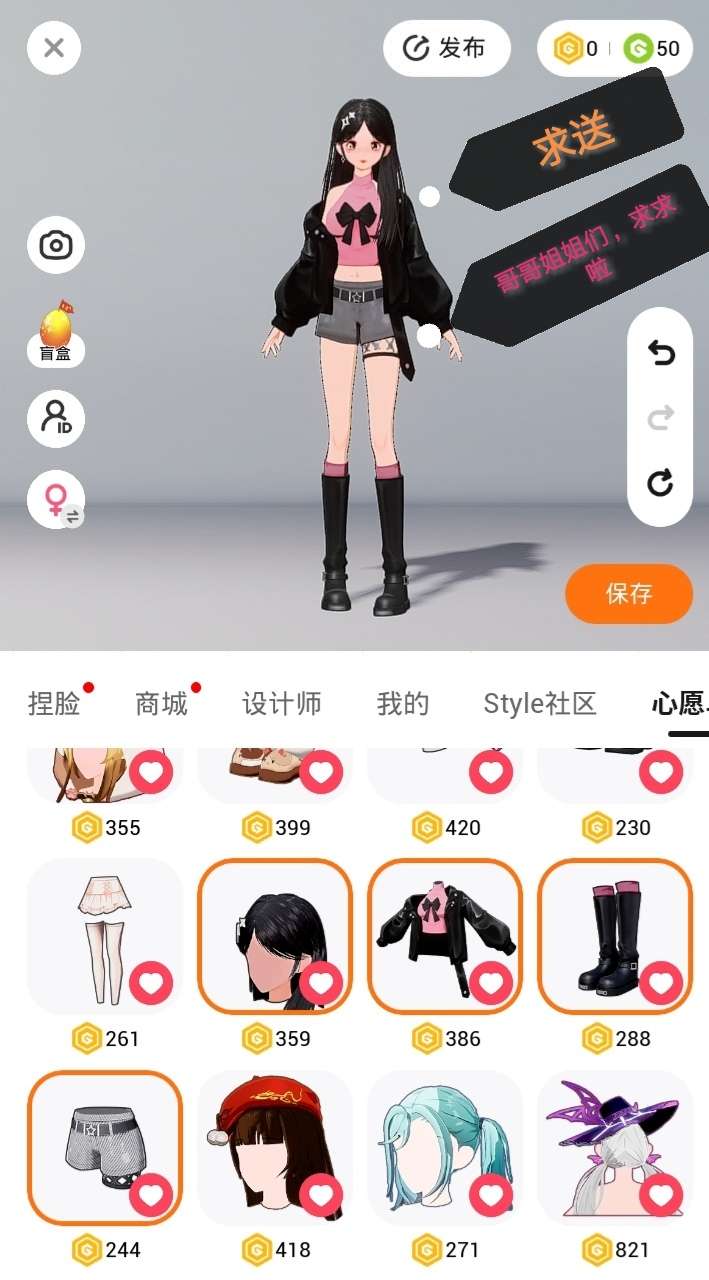Undo the last change
The width and height of the screenshot is (709, 1280).
pyautogui.click(x=660, y=353)
